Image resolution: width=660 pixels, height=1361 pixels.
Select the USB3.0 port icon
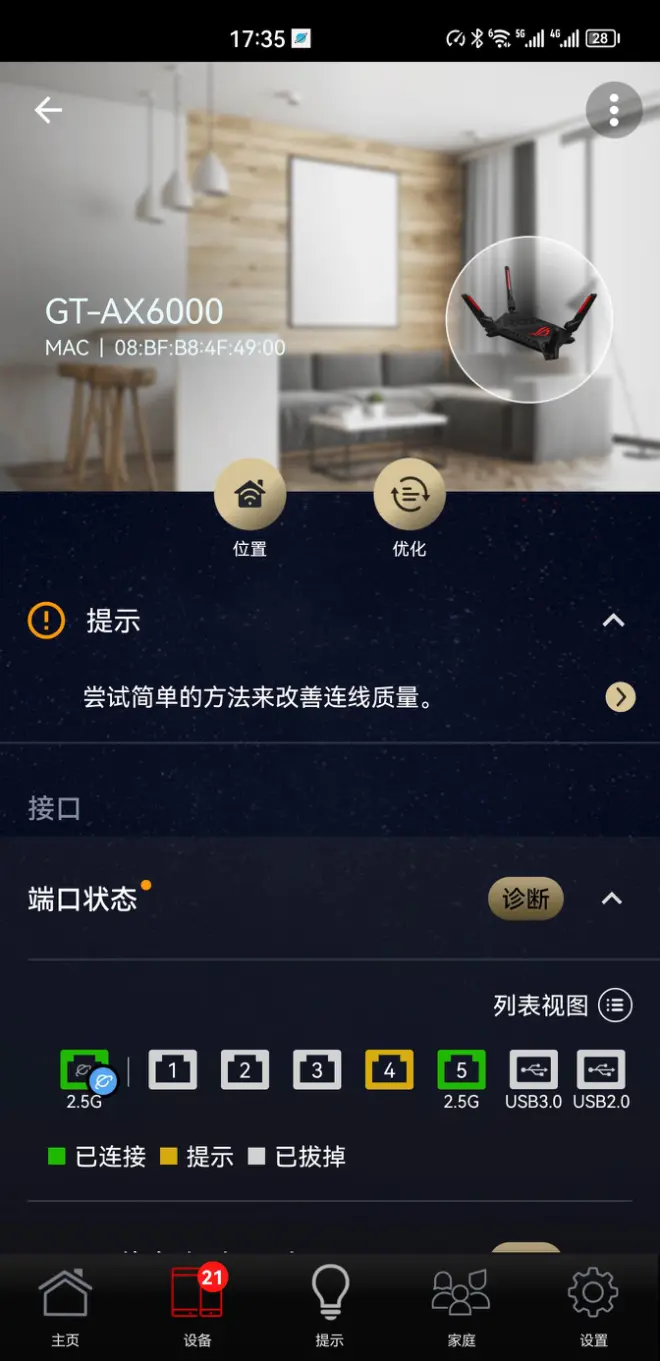click(x=533, y=1070)
